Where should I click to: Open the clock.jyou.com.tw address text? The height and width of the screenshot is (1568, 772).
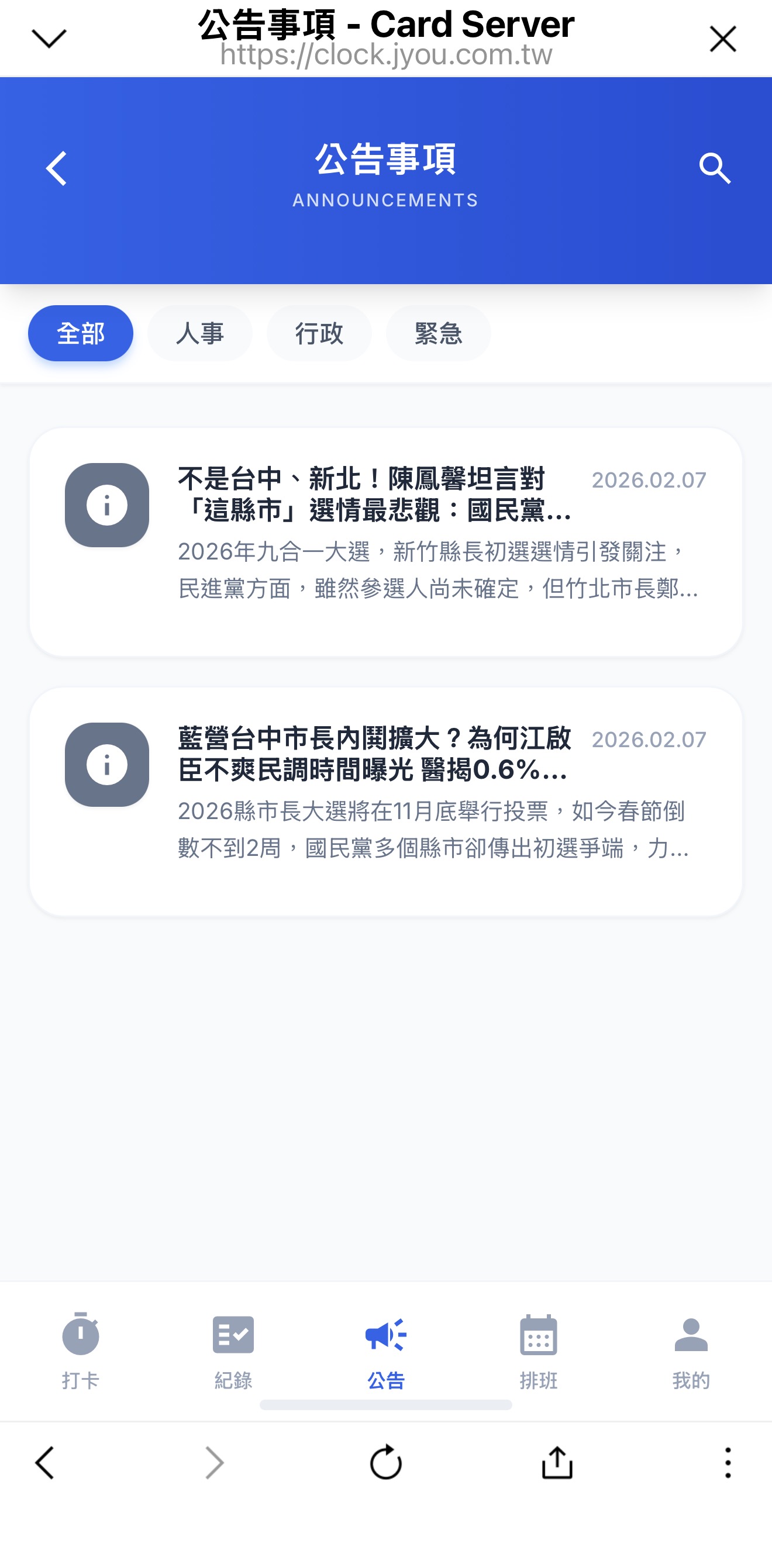tap(386, 56)
